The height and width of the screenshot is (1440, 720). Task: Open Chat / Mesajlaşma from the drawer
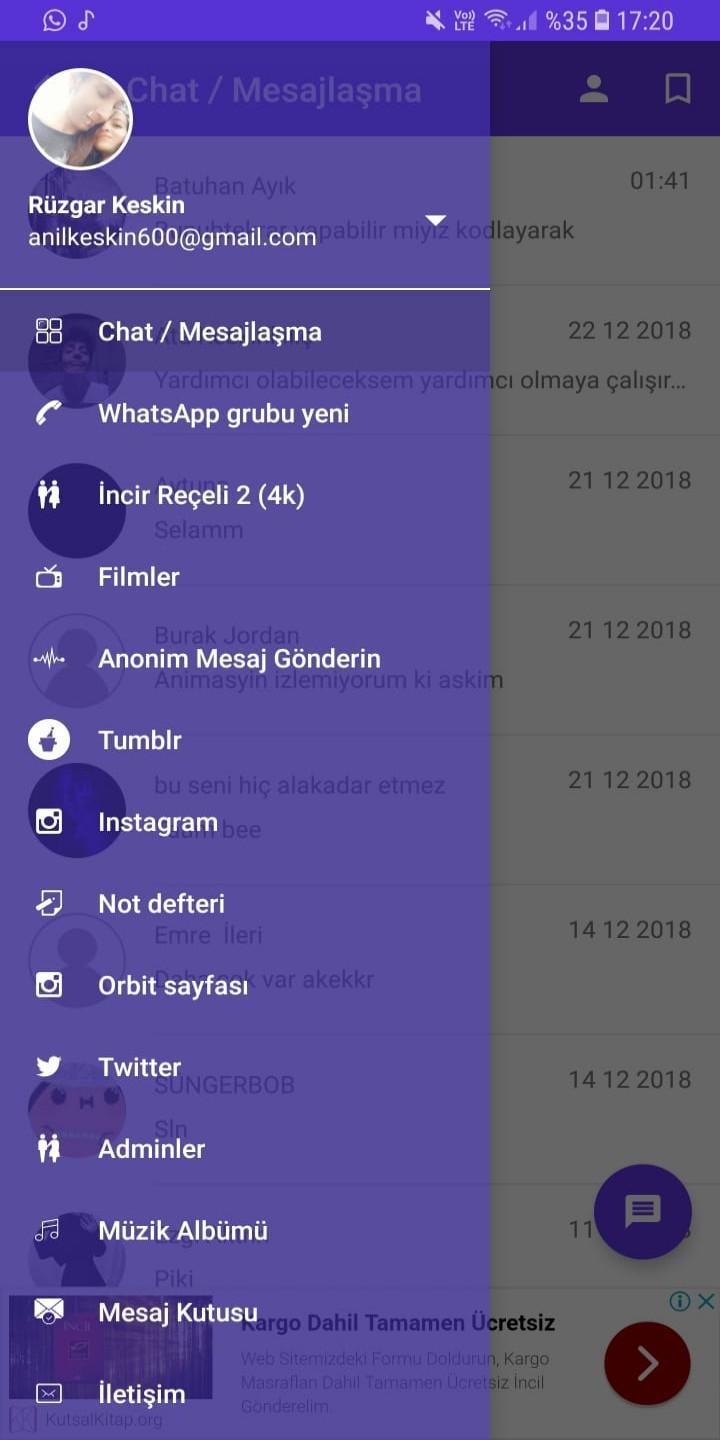(209, 332)
